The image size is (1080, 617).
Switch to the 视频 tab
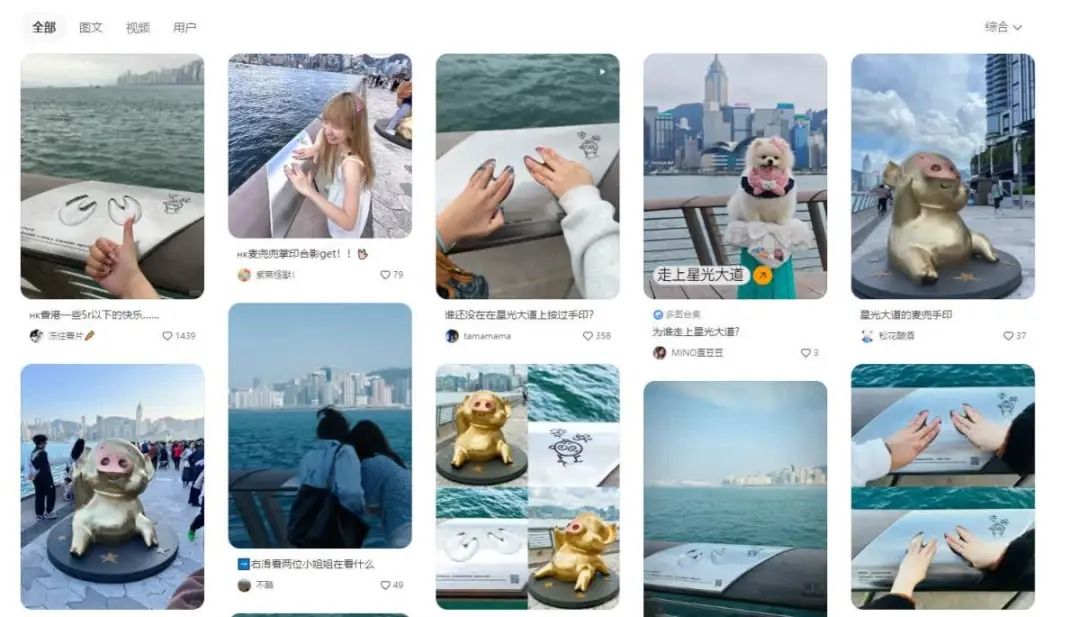tap(138, 27)
